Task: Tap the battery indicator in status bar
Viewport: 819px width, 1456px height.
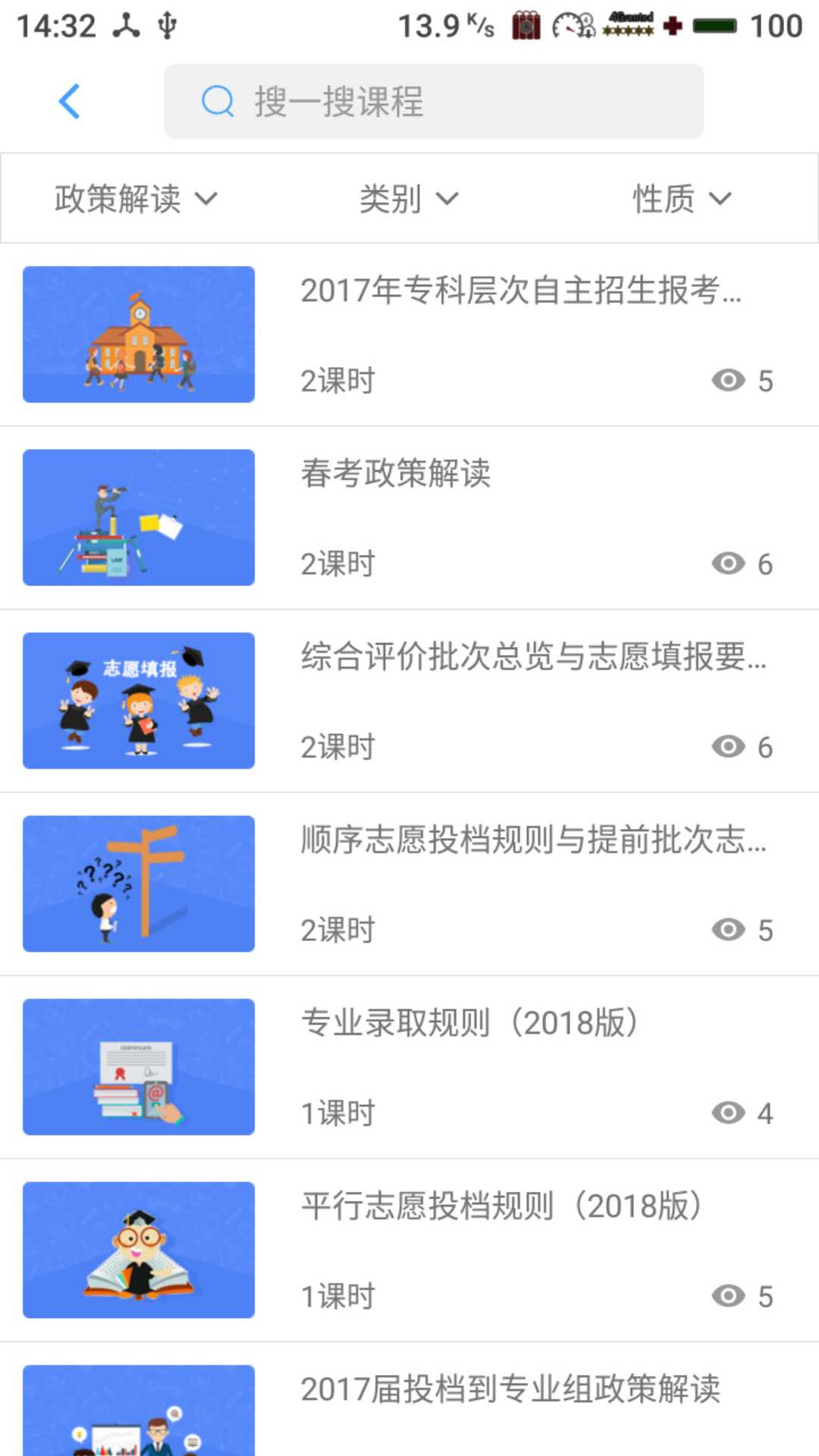Action: 714,24
